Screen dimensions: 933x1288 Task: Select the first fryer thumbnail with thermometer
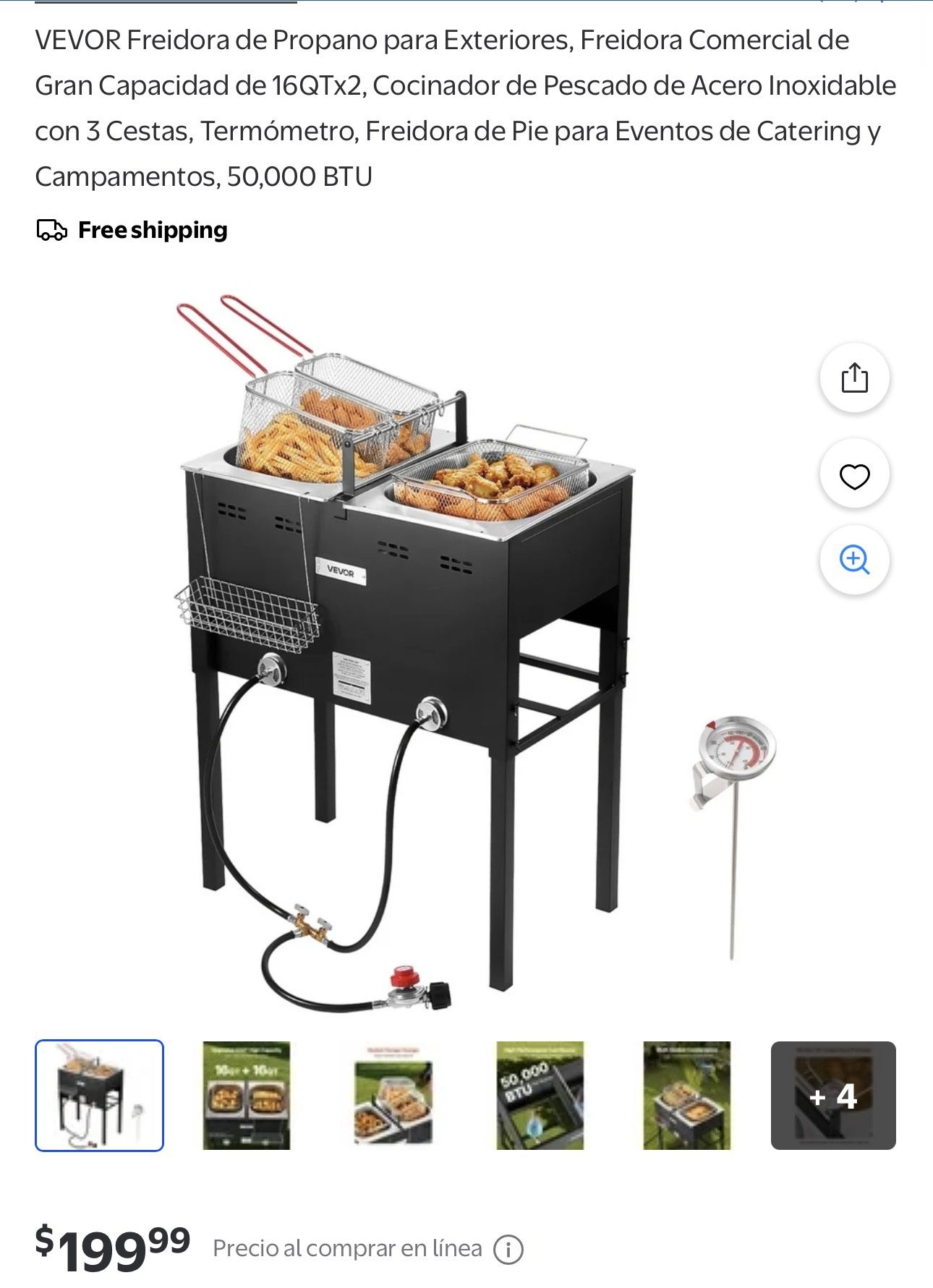[100, 1095]
